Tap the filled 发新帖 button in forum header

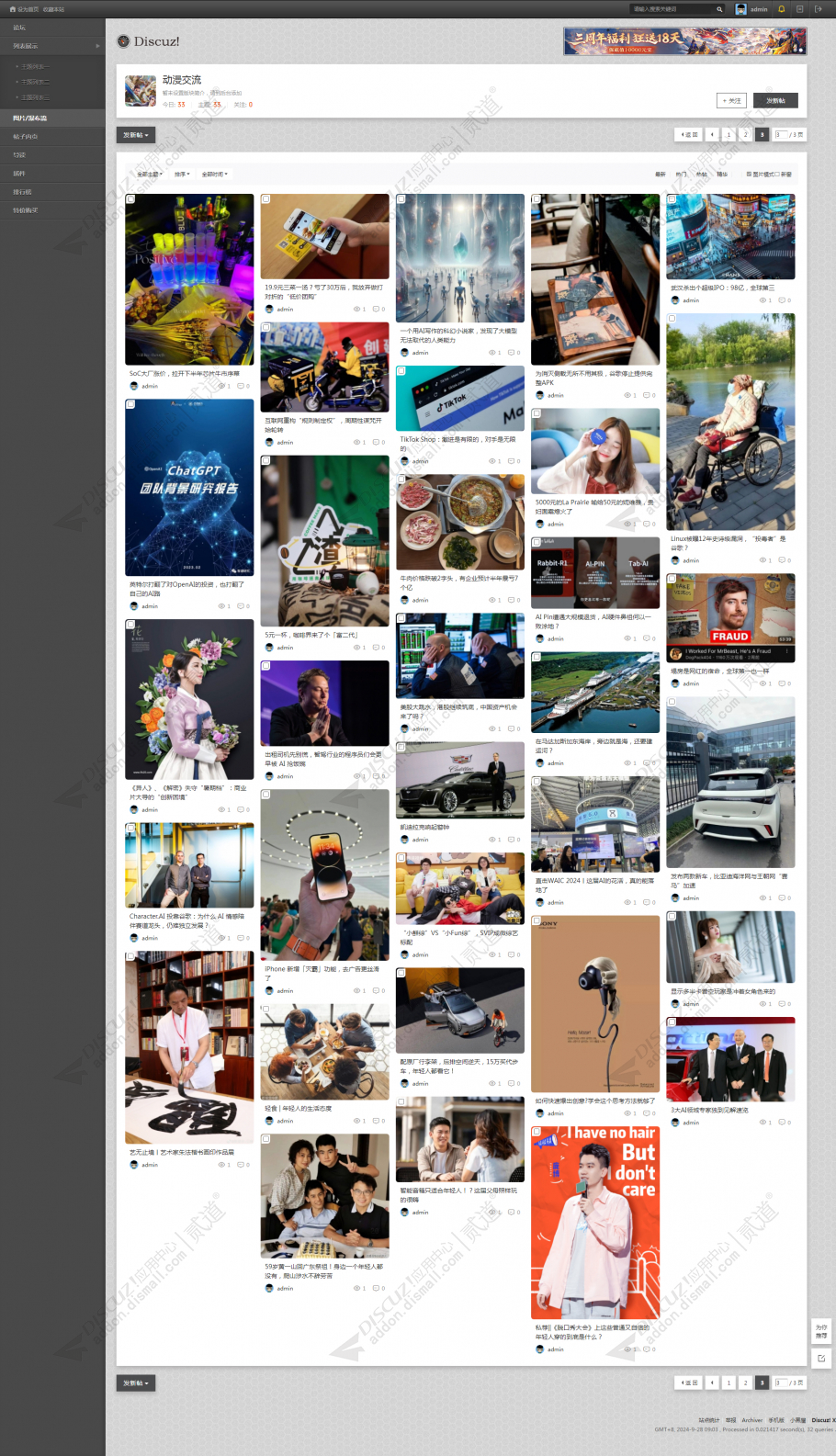pyautogui.click(x=775, y=101)
